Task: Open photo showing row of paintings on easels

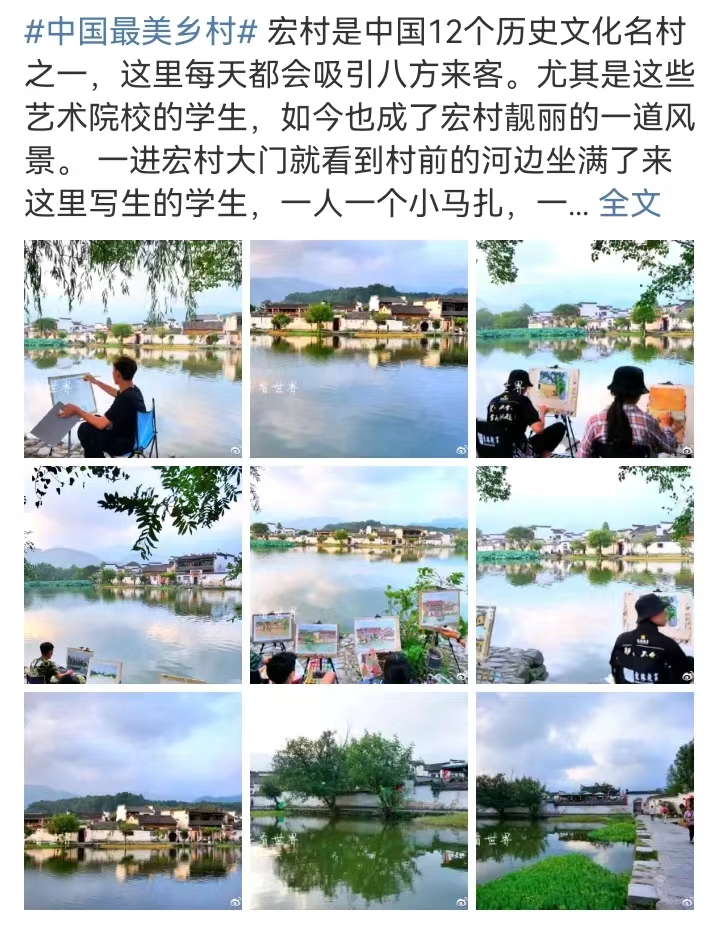Action: [x=359, y=575]
